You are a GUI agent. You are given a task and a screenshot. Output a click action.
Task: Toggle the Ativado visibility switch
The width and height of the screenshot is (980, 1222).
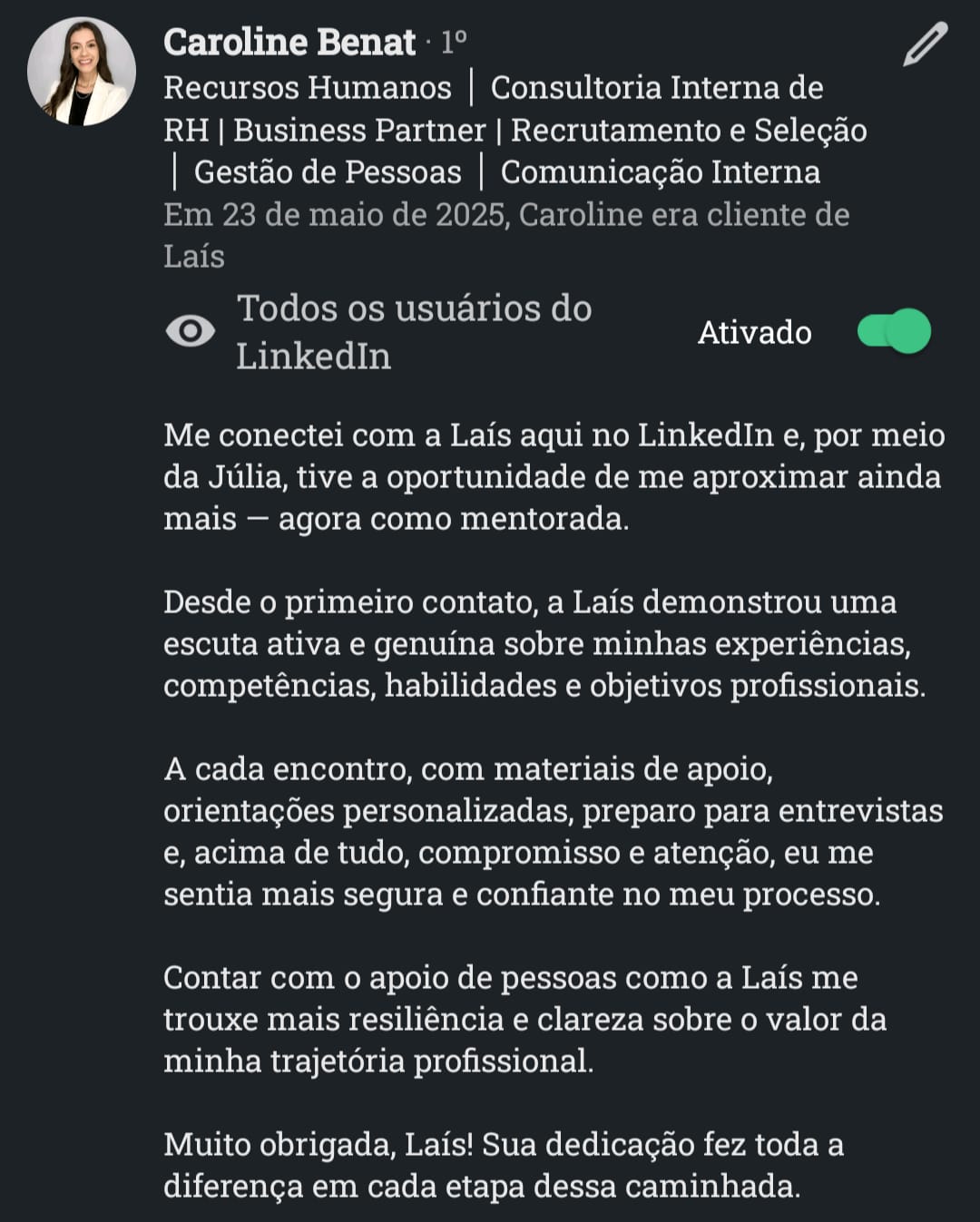894,332
